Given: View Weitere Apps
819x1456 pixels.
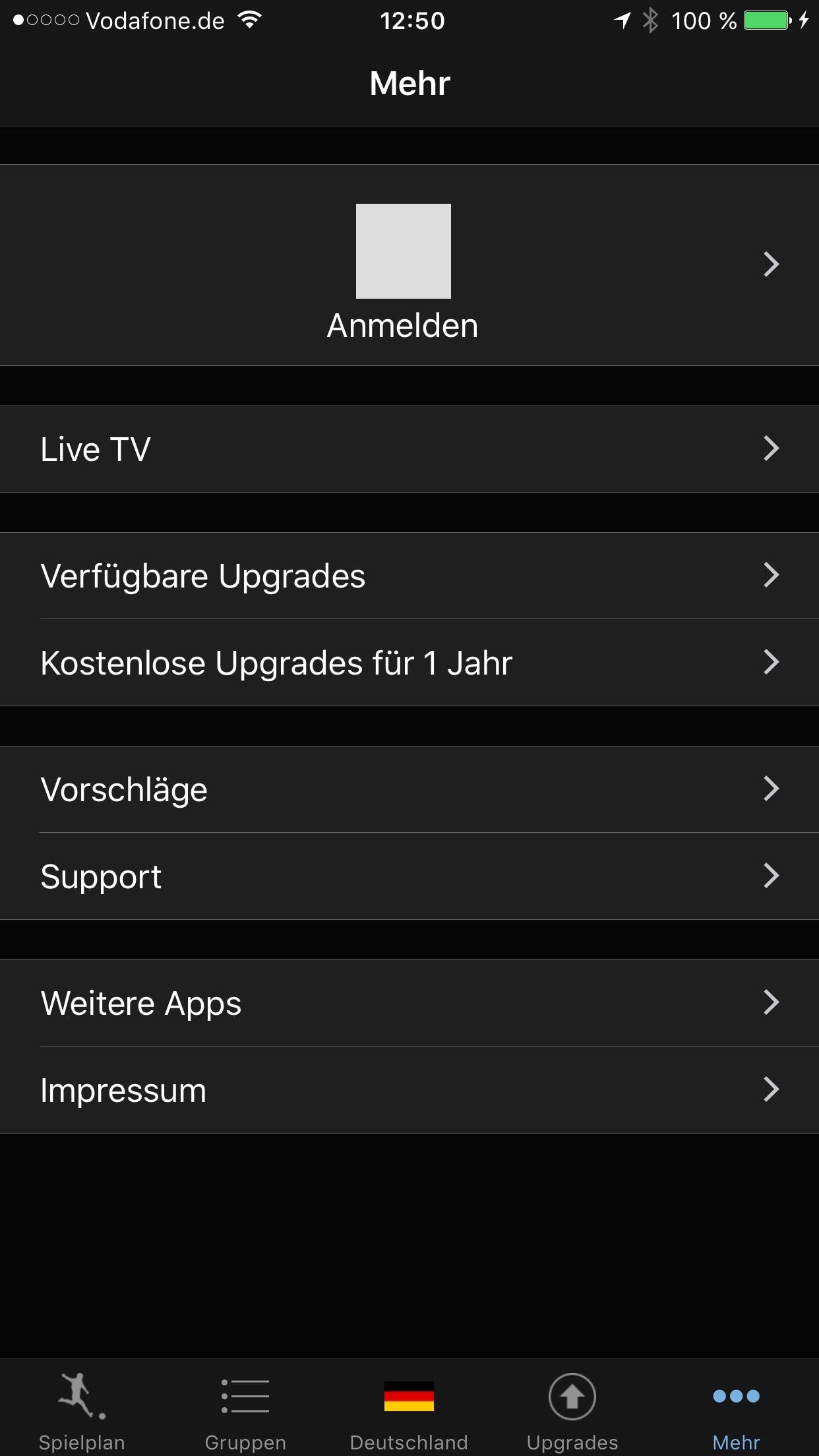Looking at the screenshot, I should pos(409,1003).
